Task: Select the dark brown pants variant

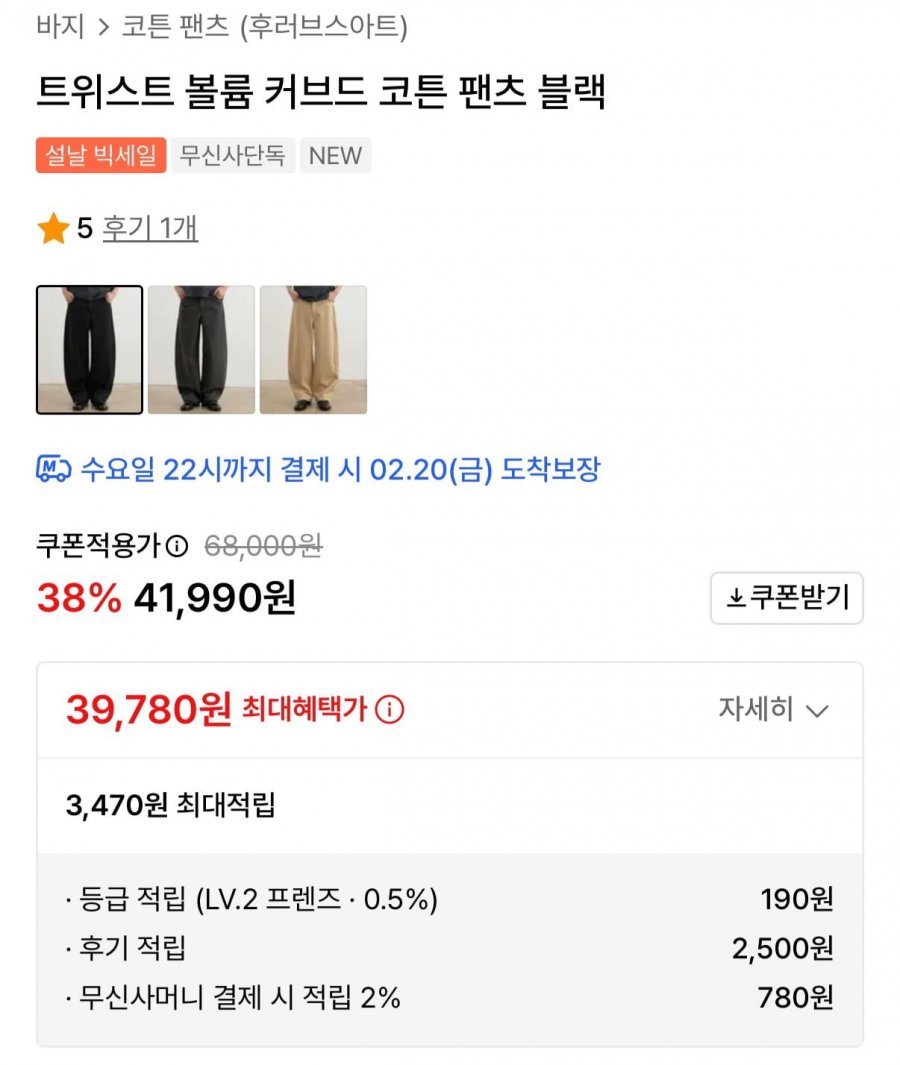Action: pos(200,348)
